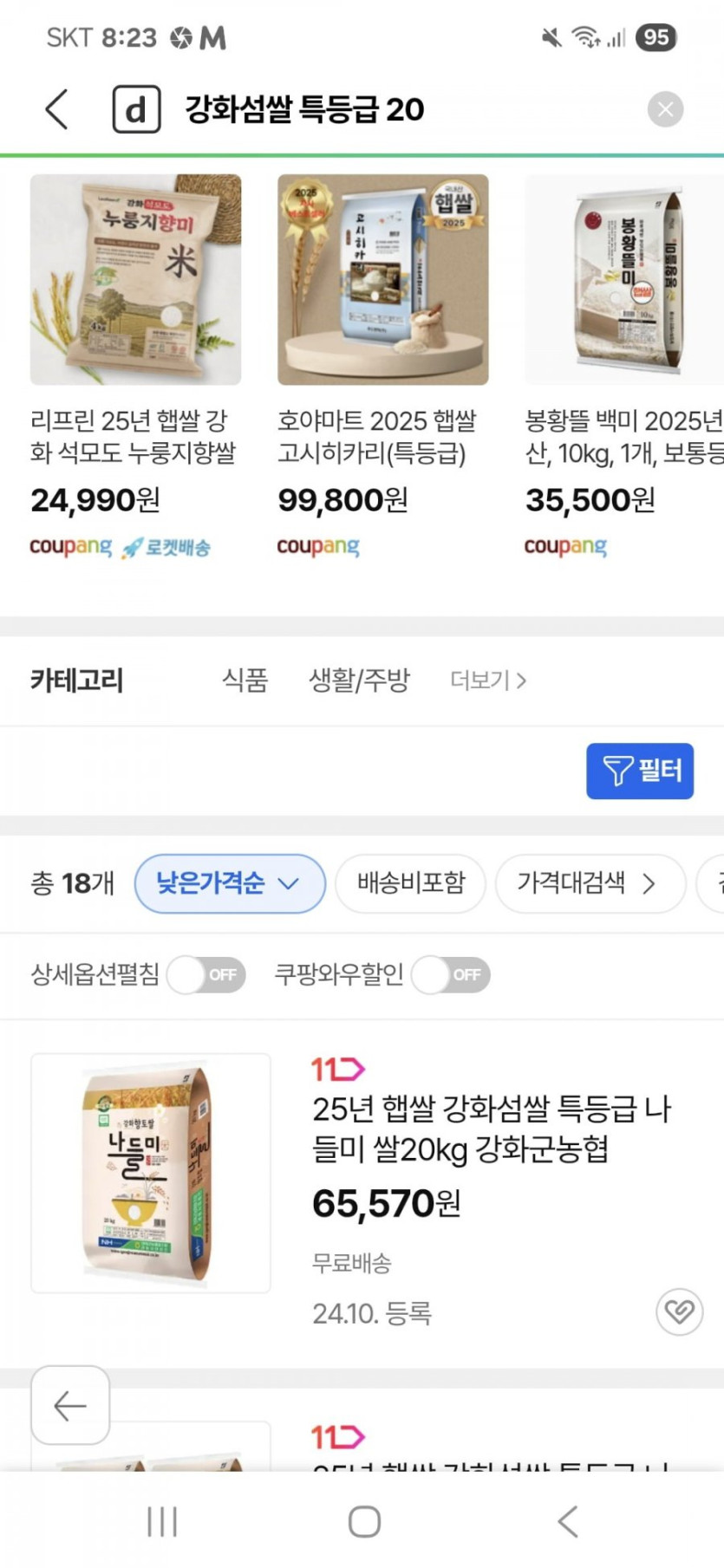This screenshot has height=1568, width=724.
Task: Go back using the top-left arrow
Action: click(56, 109)
